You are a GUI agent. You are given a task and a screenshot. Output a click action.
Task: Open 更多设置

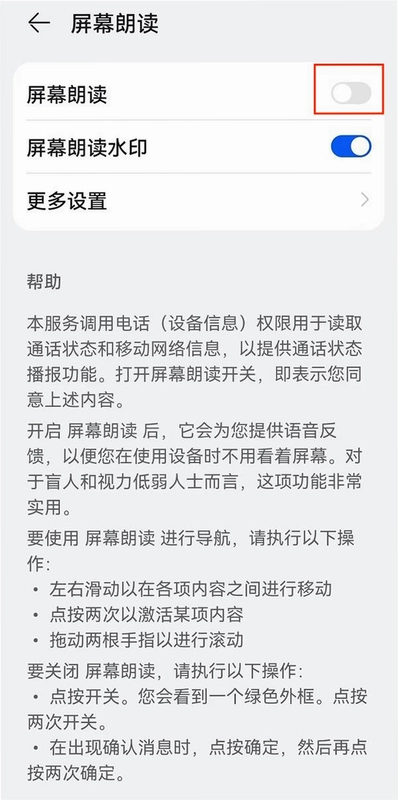point(198,200)
